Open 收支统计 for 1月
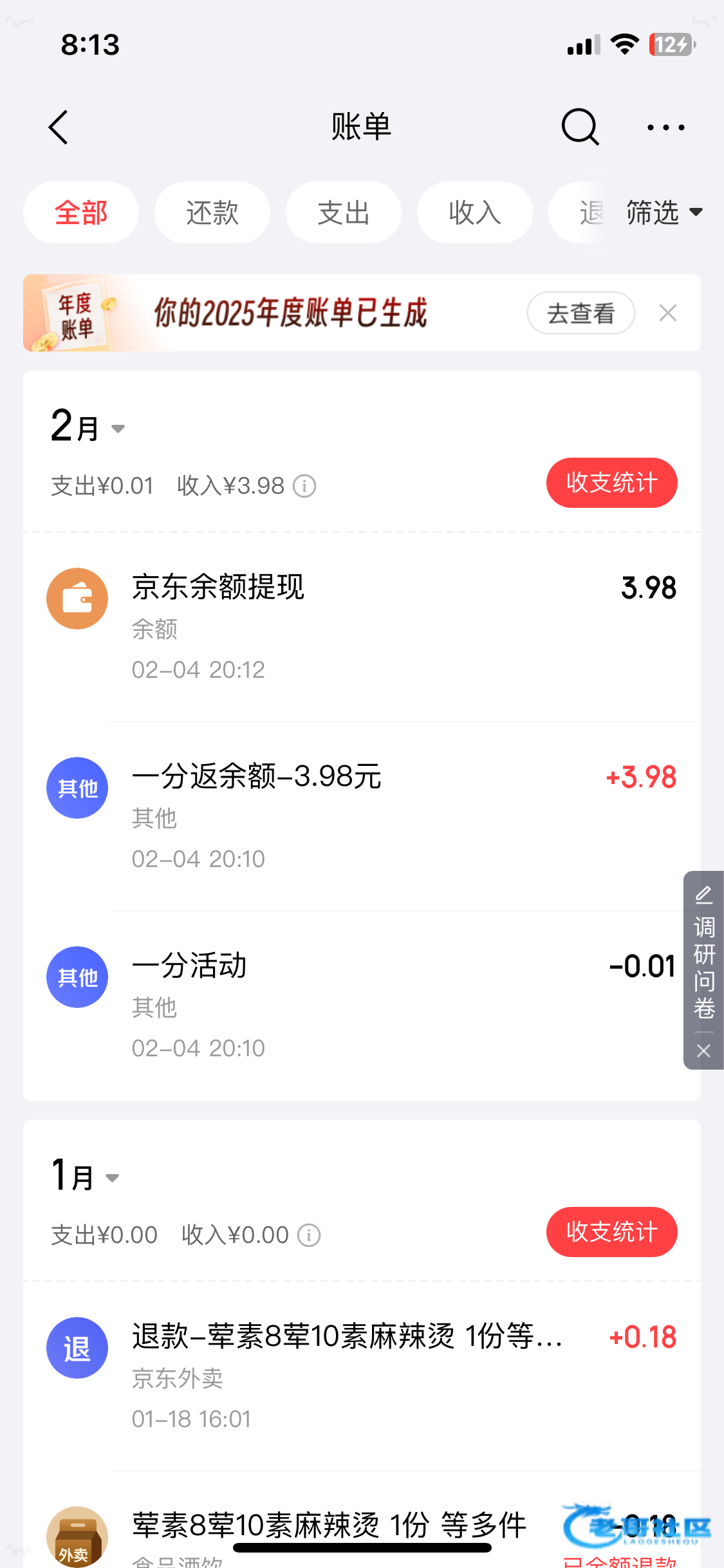The height and width of the screenshot is (1568, 724). pos(611,1232)
